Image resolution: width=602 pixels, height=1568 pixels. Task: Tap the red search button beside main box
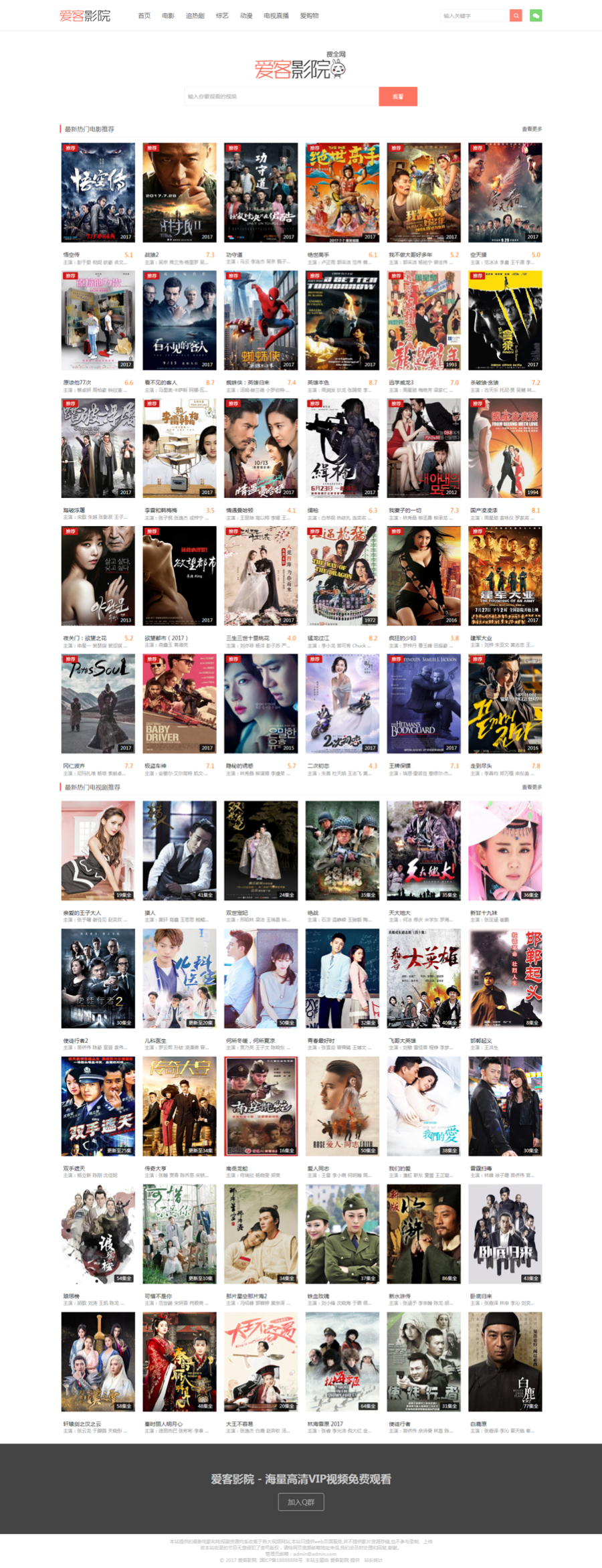[x=398, y=96]
